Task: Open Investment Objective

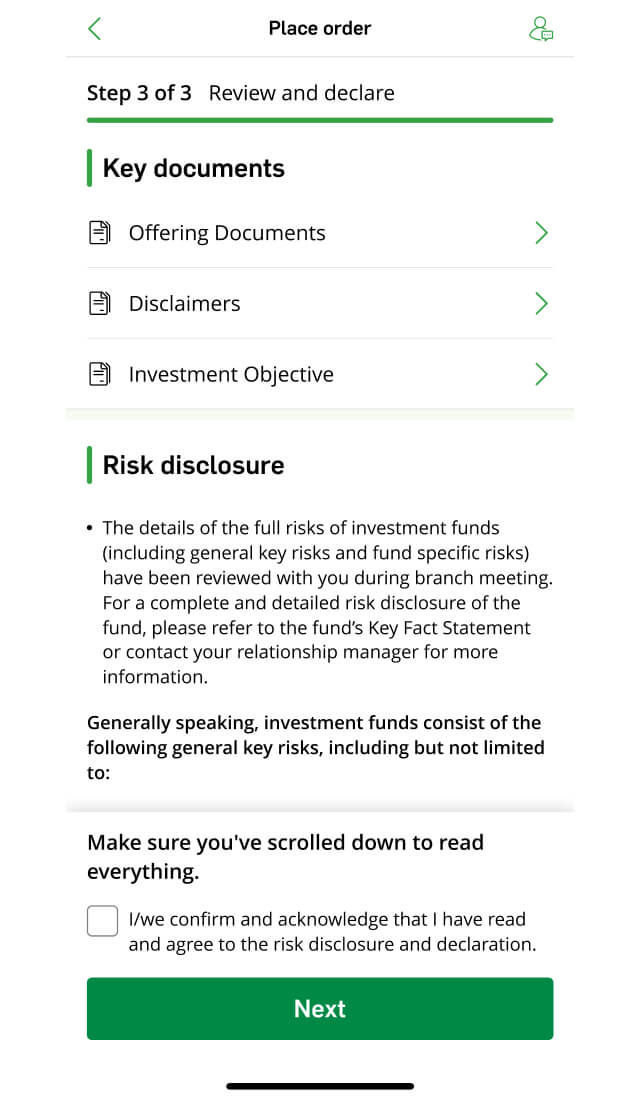Action: (x=319, y=374)
